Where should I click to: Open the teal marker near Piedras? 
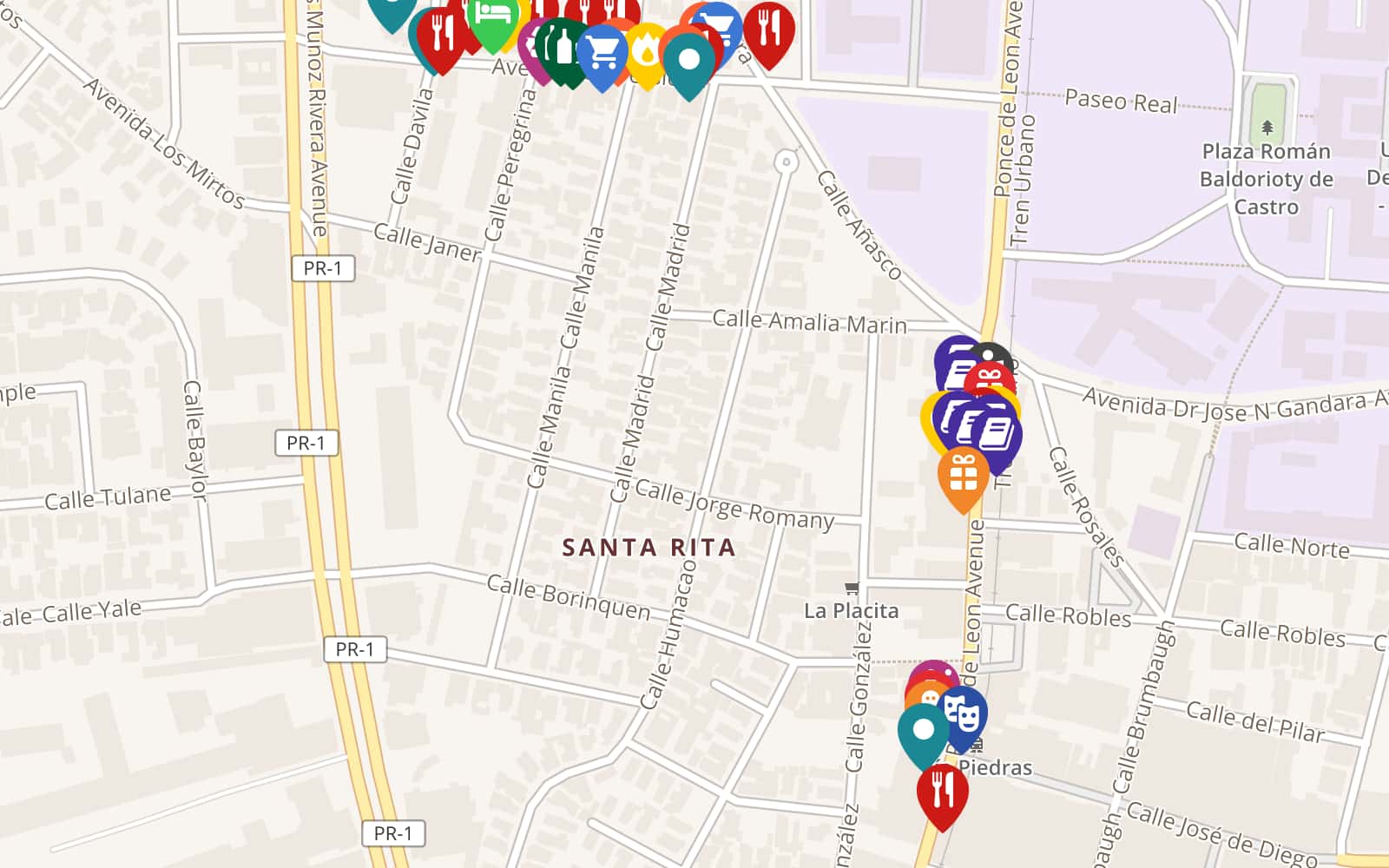click(923, 731)
